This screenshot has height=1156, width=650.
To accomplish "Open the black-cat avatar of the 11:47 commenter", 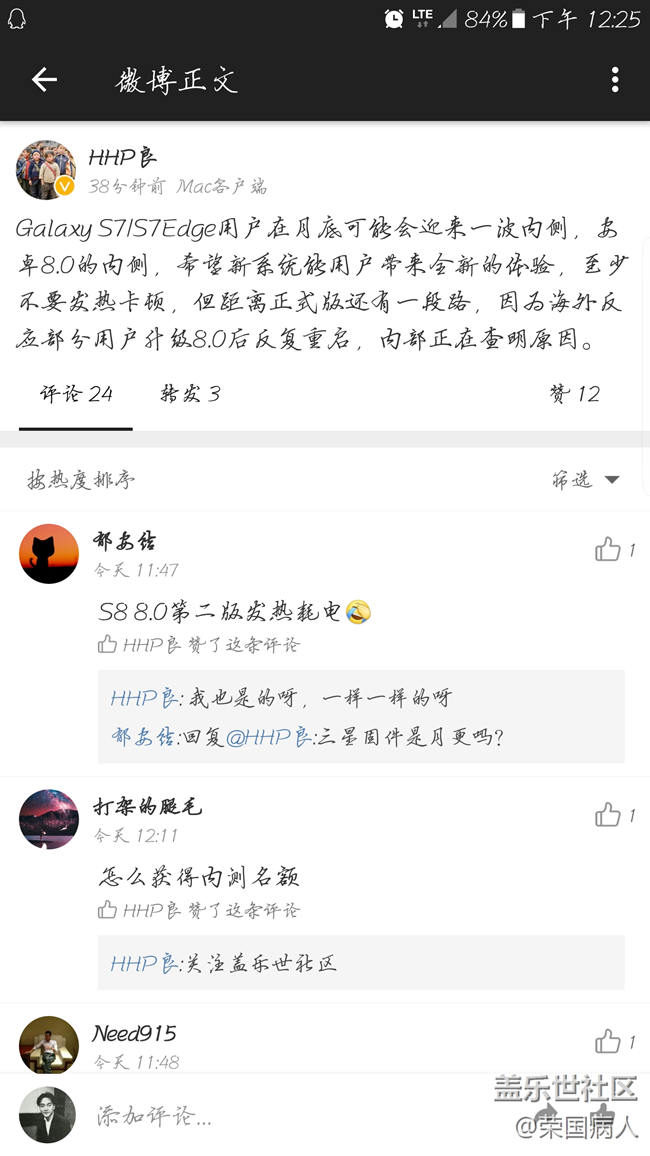I will (49, 554).
